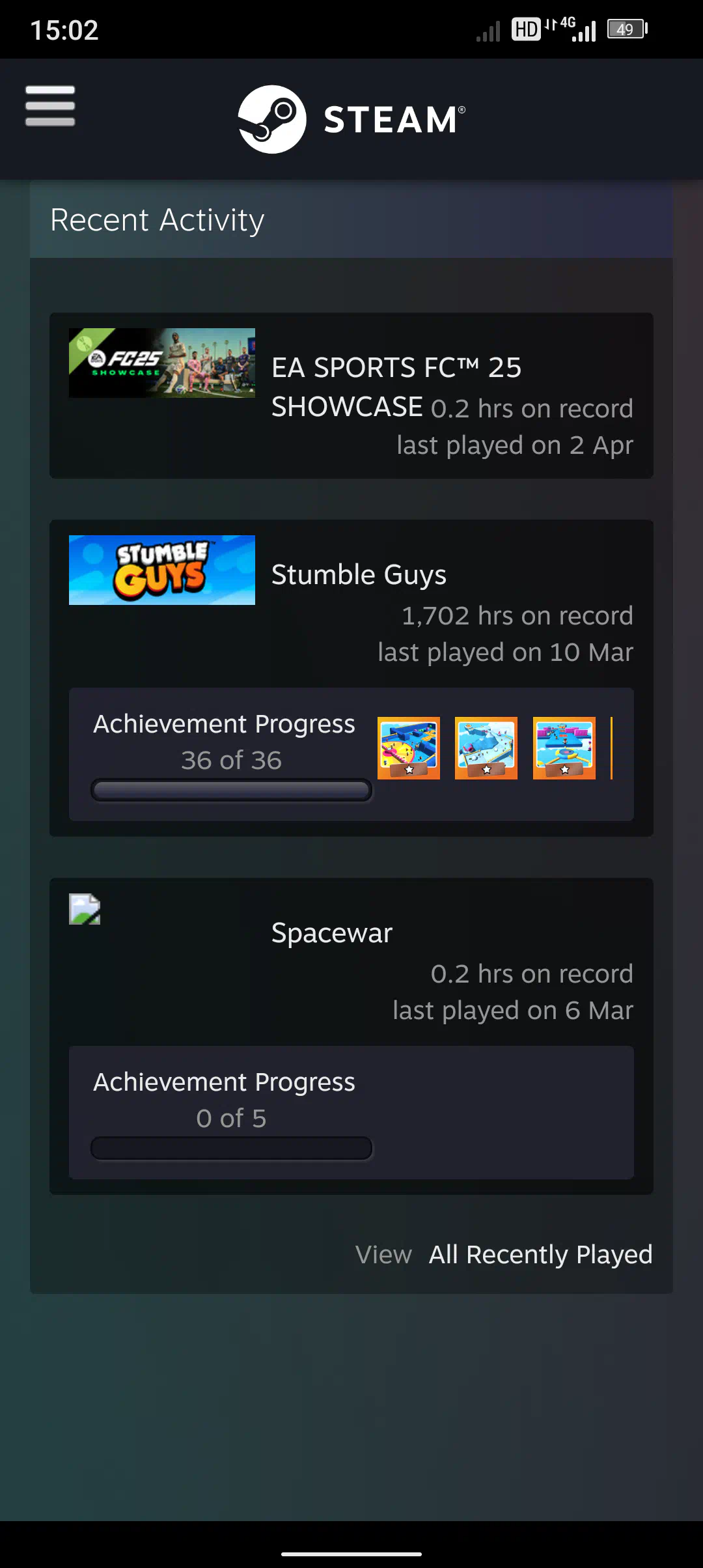View All Recently Played games
703x1568 pixels.
coord(540,1254)
